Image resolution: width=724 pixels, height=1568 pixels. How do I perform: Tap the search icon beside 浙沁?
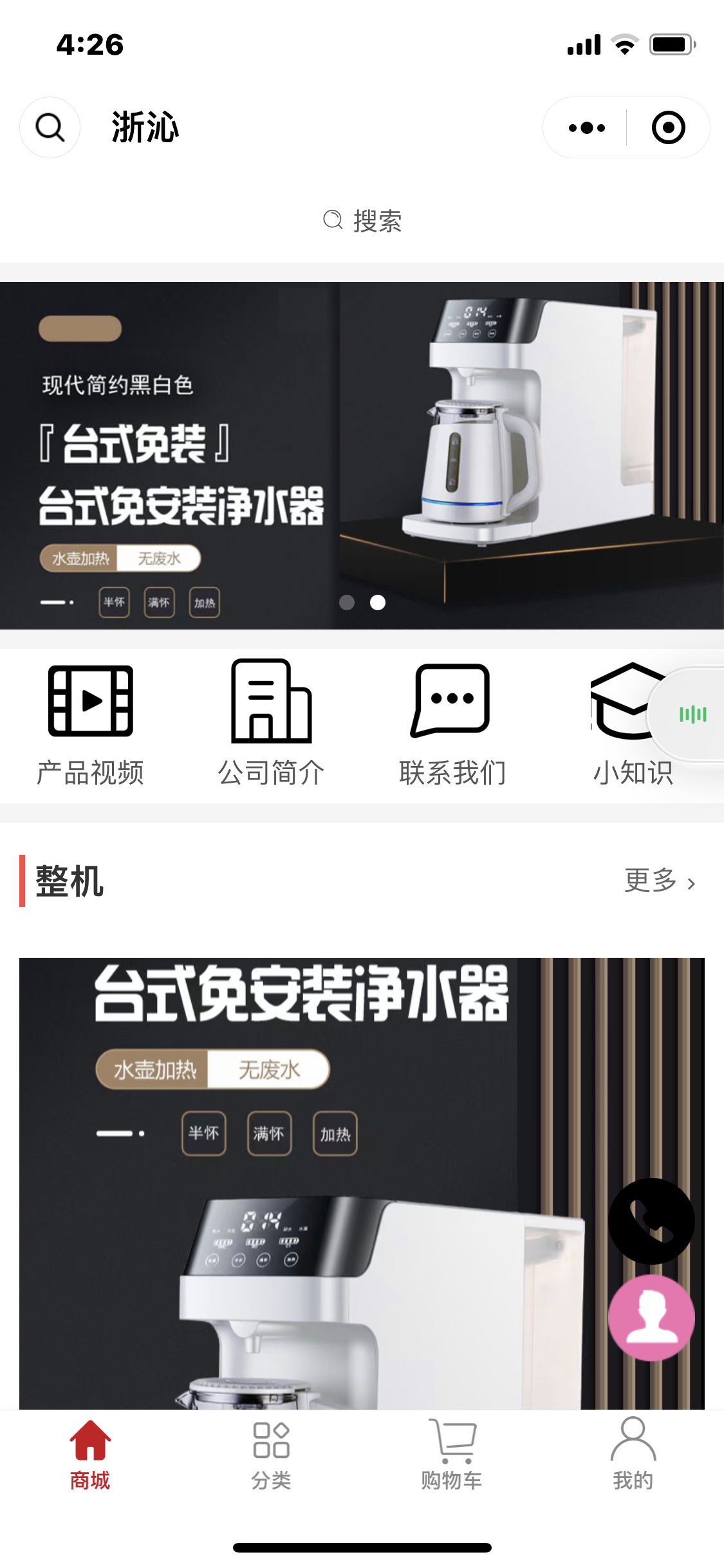50,127
